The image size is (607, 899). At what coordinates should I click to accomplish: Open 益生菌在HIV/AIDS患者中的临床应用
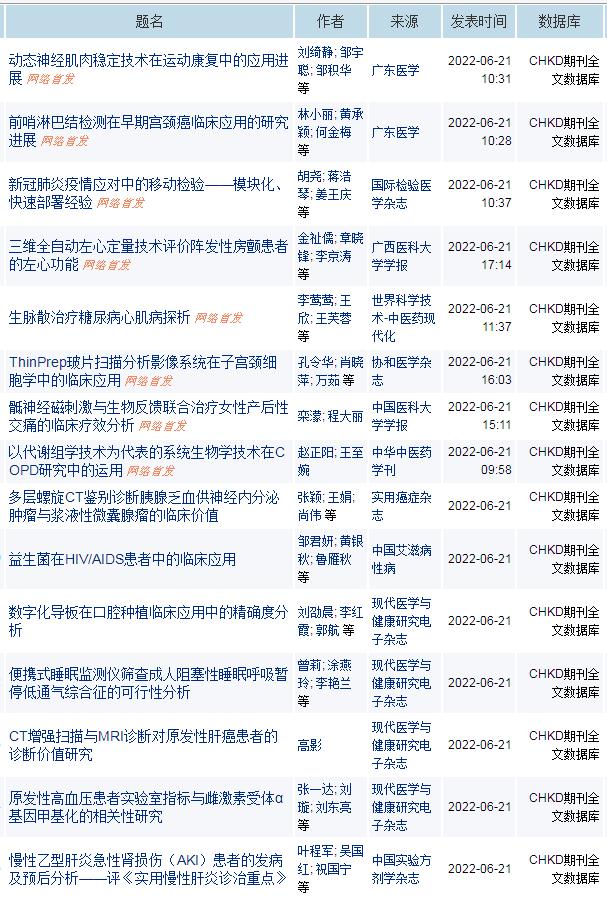(x=122, y=559)
